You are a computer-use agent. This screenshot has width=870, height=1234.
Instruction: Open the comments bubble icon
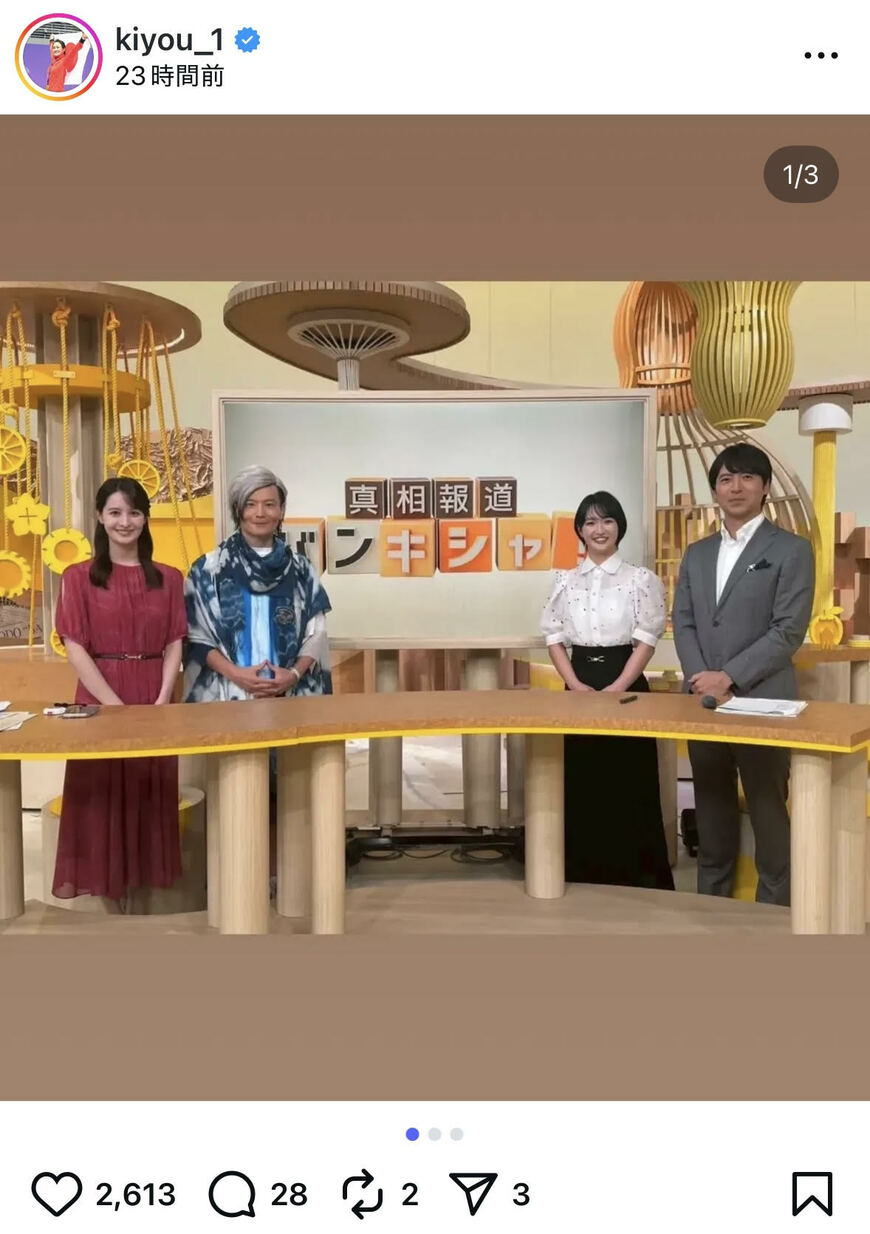232,1193
